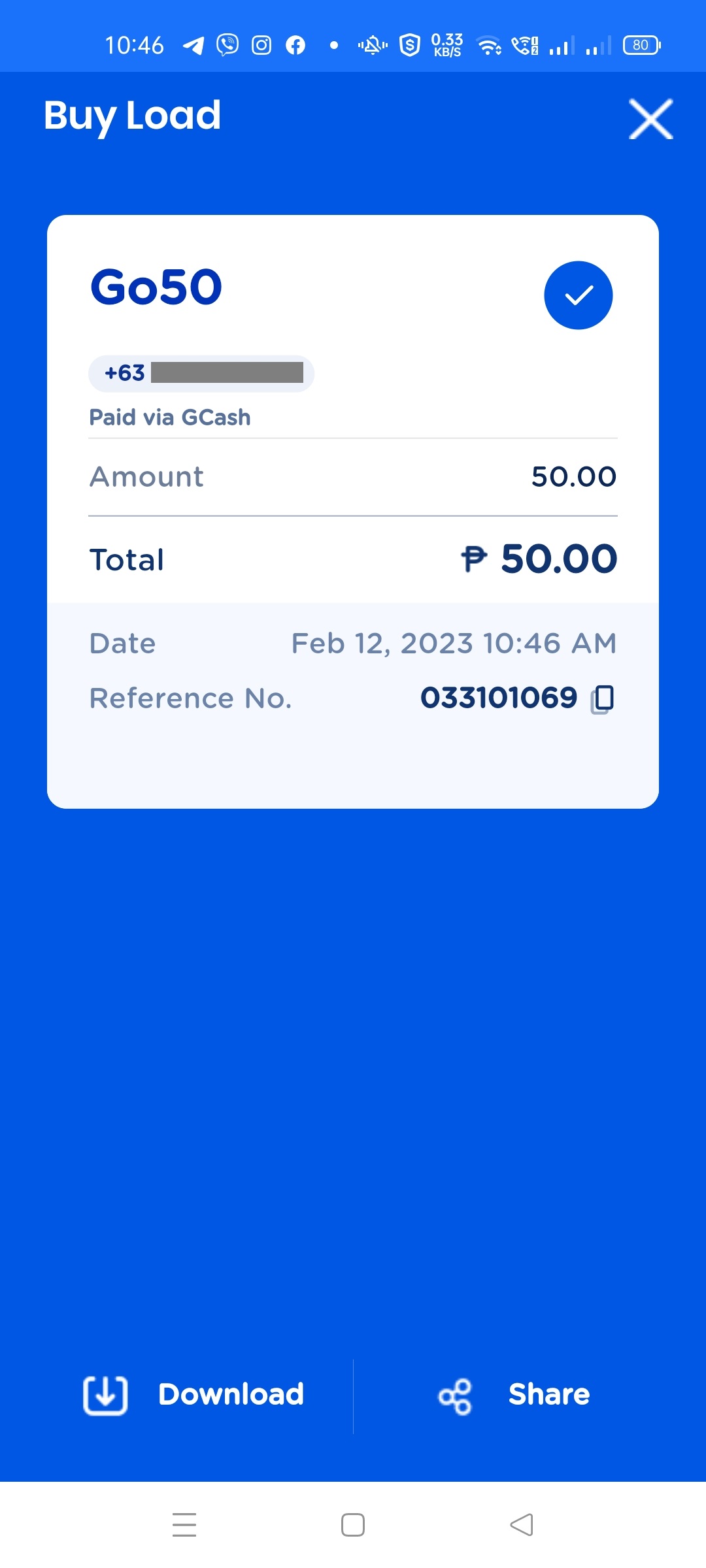
Task: Tap the battery indicator showing 80
Action: [641, 44]
